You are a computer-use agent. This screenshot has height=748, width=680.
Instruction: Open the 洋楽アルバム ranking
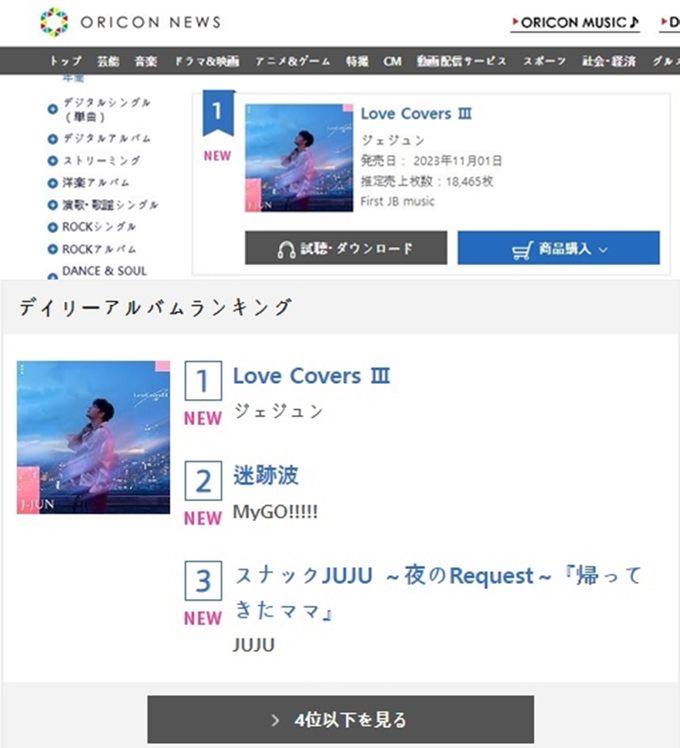coord(99,182)
